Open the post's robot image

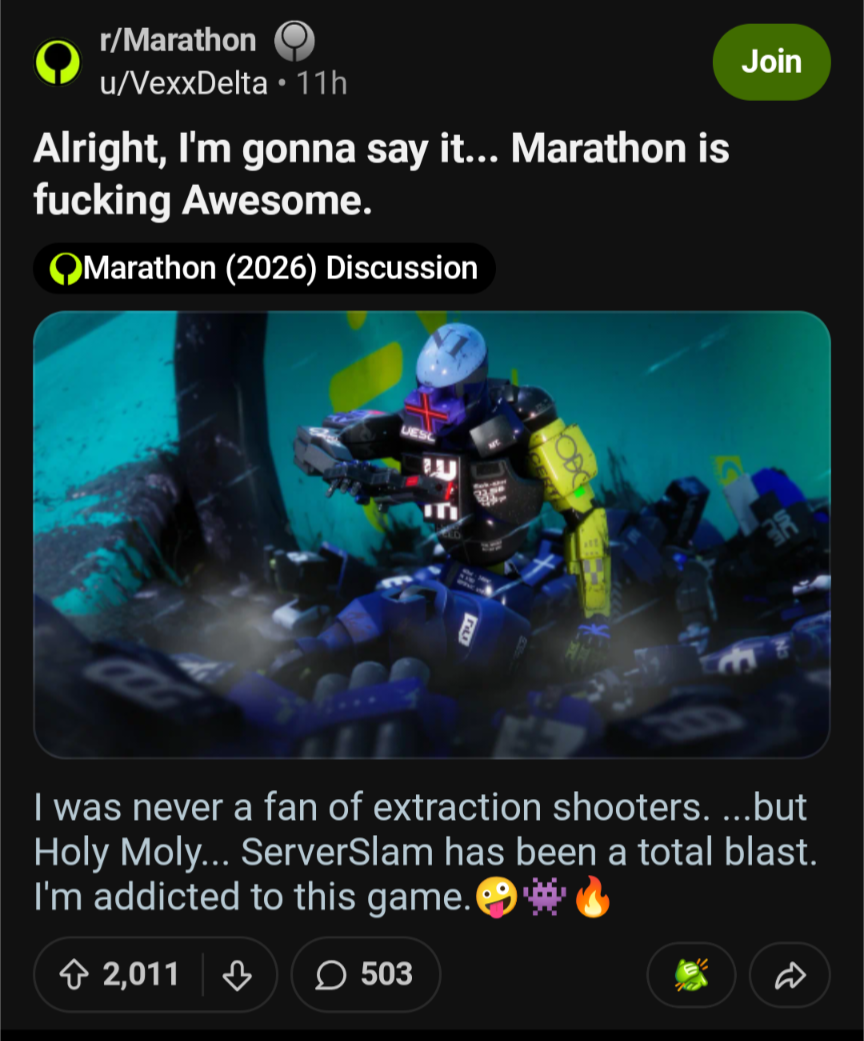(431, 534)
